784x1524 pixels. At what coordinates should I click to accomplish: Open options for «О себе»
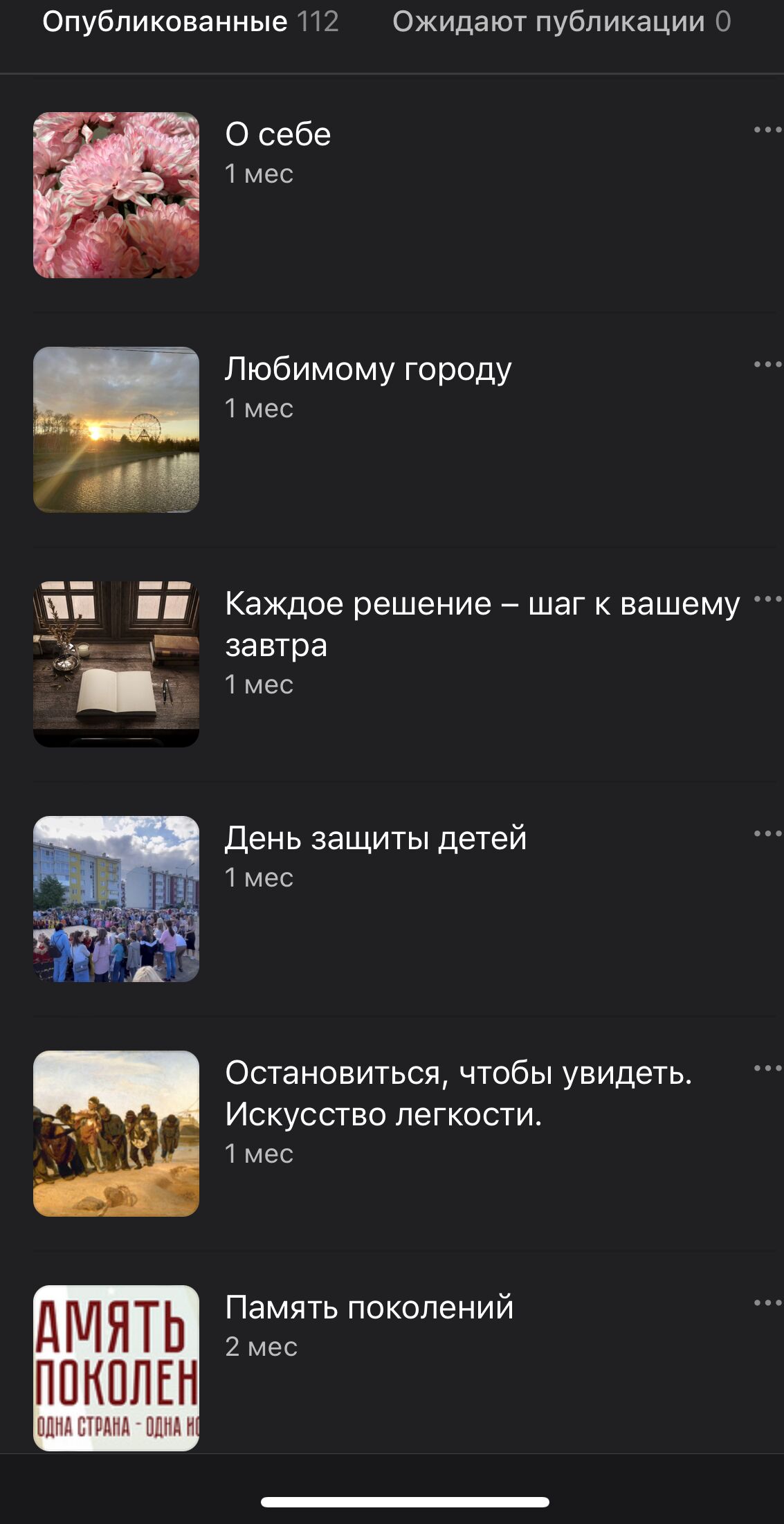tap(767, 129)
